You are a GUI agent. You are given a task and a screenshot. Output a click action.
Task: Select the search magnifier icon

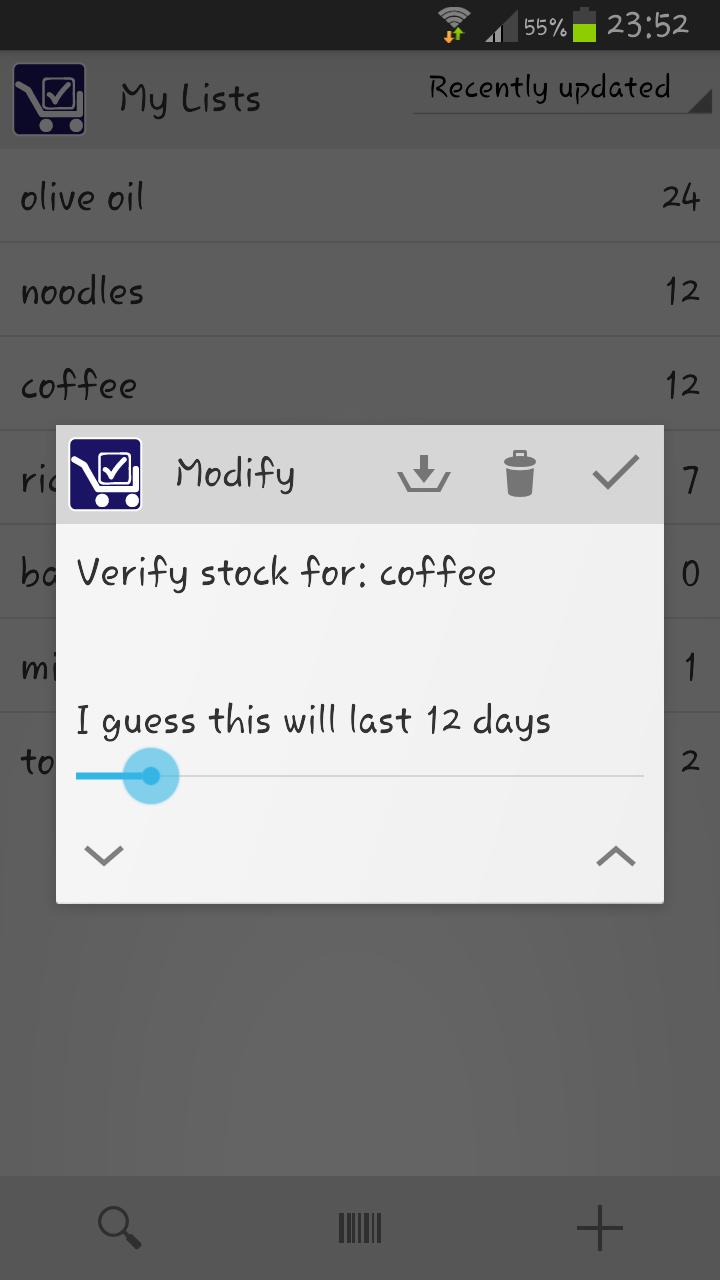tap(118, 1228)
